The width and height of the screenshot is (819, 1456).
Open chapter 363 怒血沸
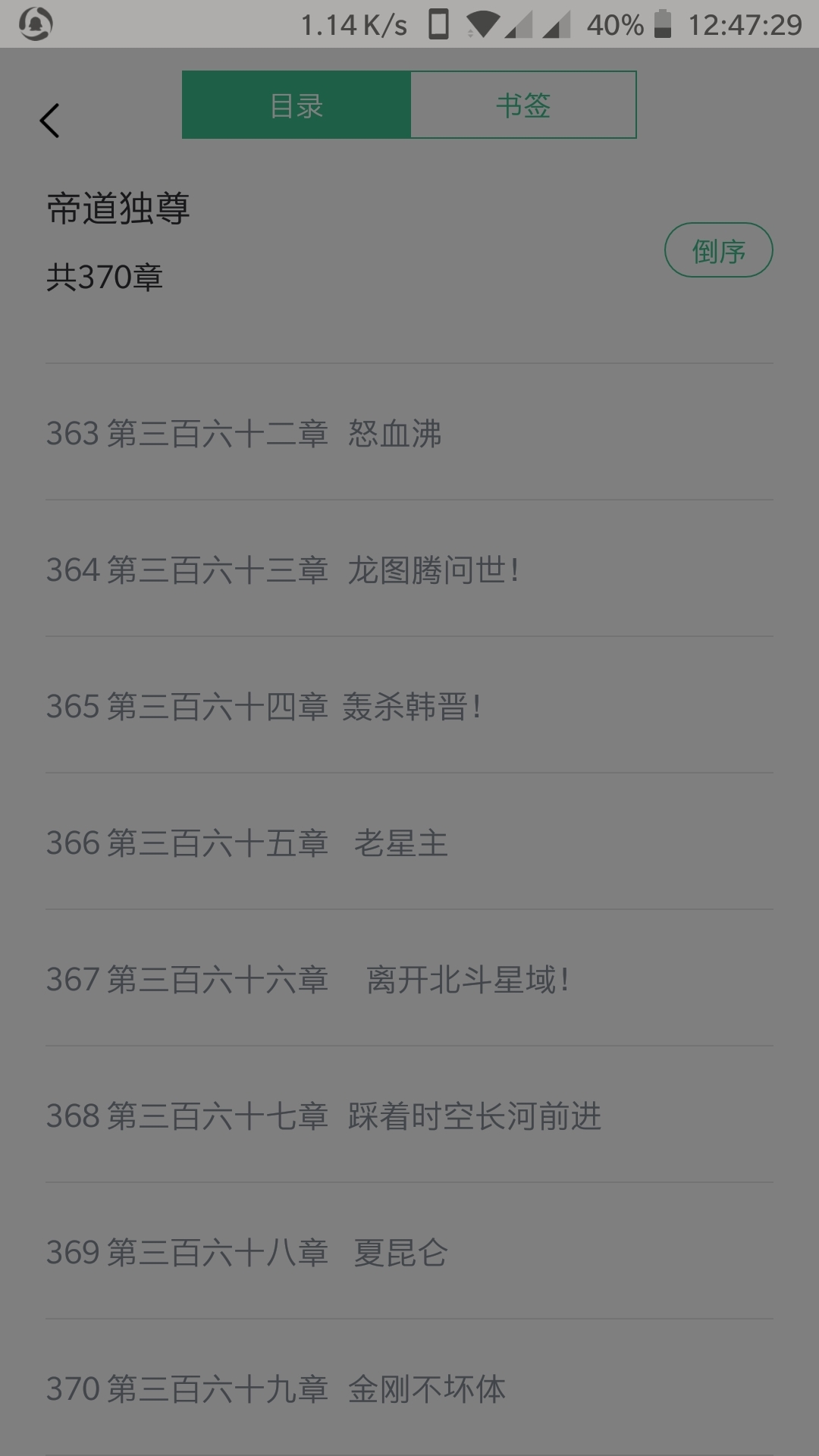pos(244,434)
